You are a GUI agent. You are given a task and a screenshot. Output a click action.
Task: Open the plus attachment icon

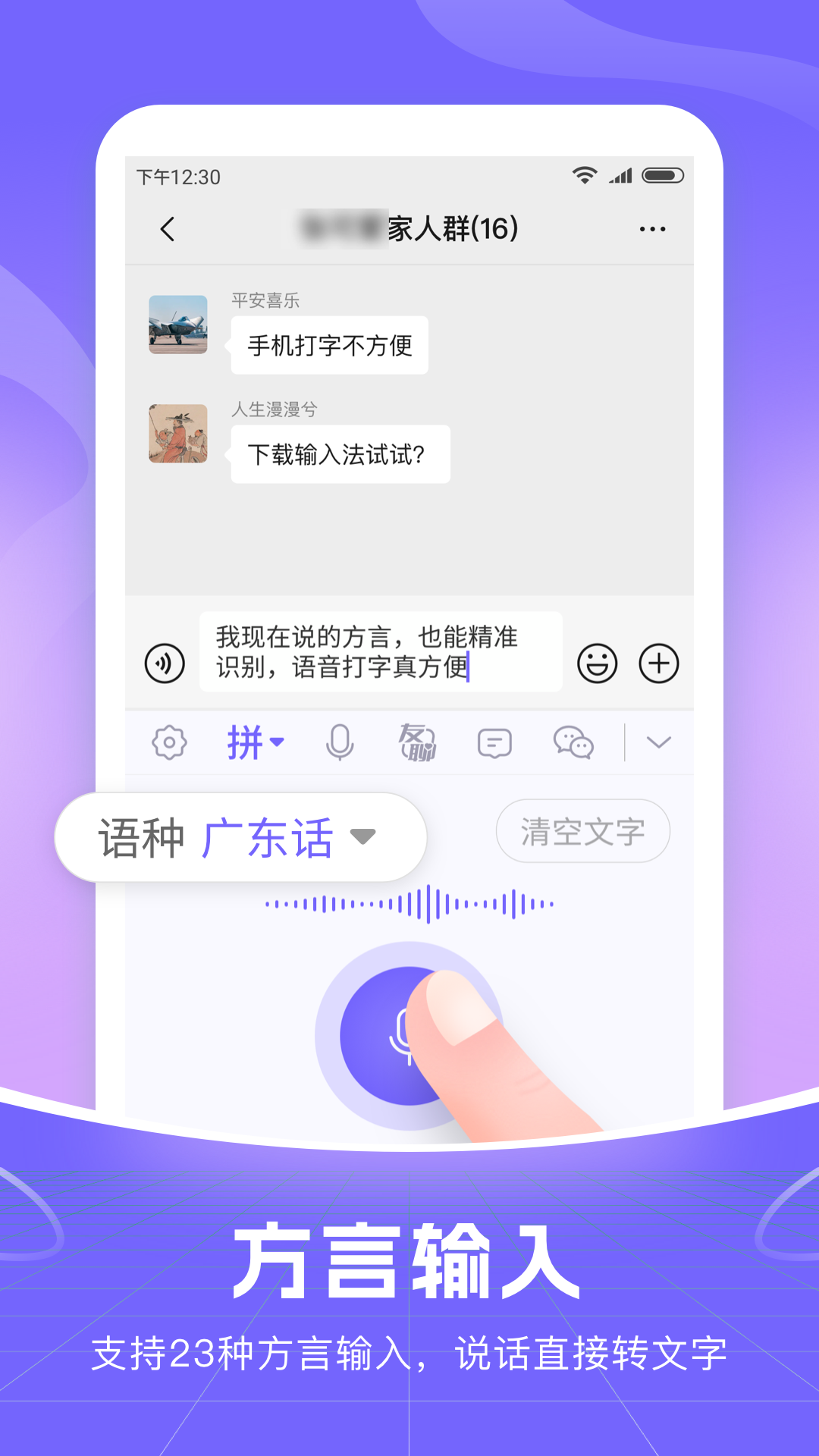659,661
